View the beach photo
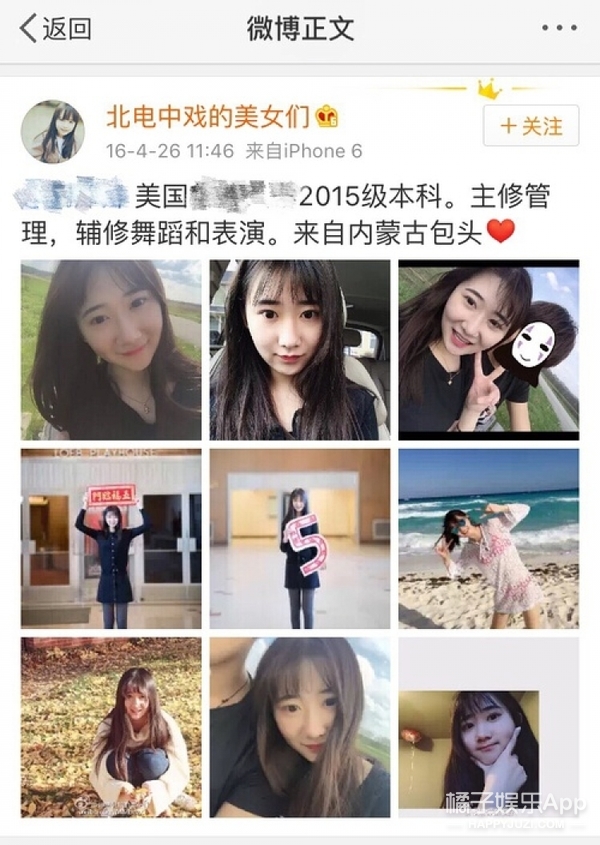 (x=488, y=538)
